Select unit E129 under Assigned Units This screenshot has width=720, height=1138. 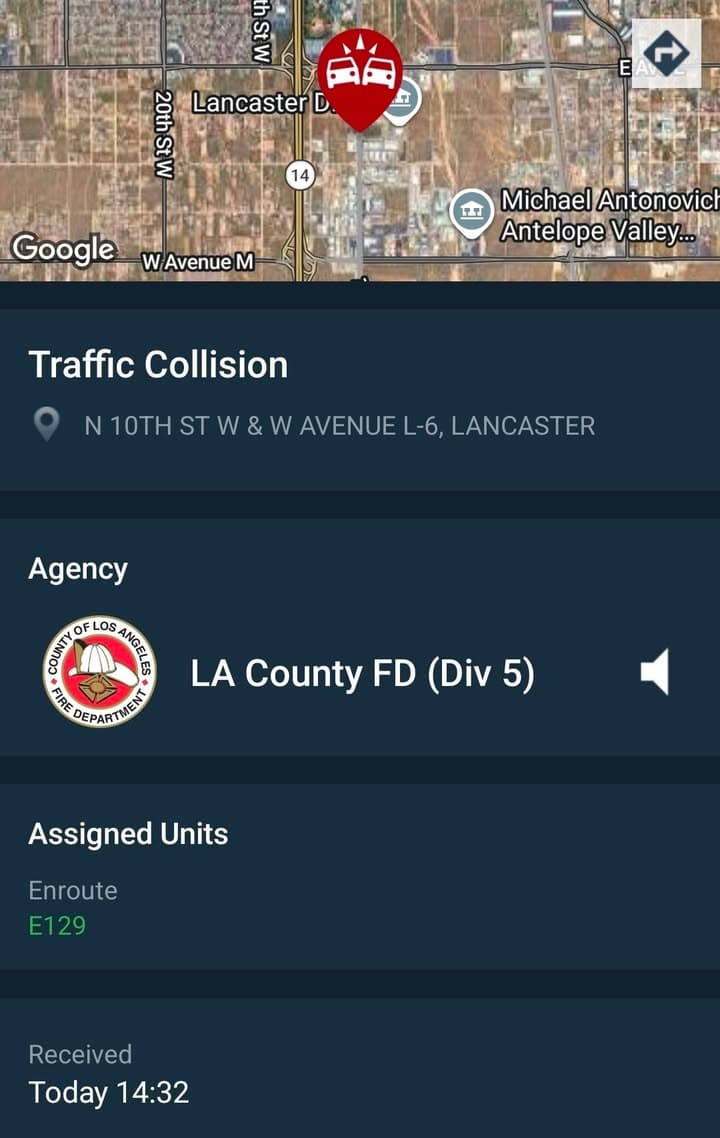[x=55, y=925]
